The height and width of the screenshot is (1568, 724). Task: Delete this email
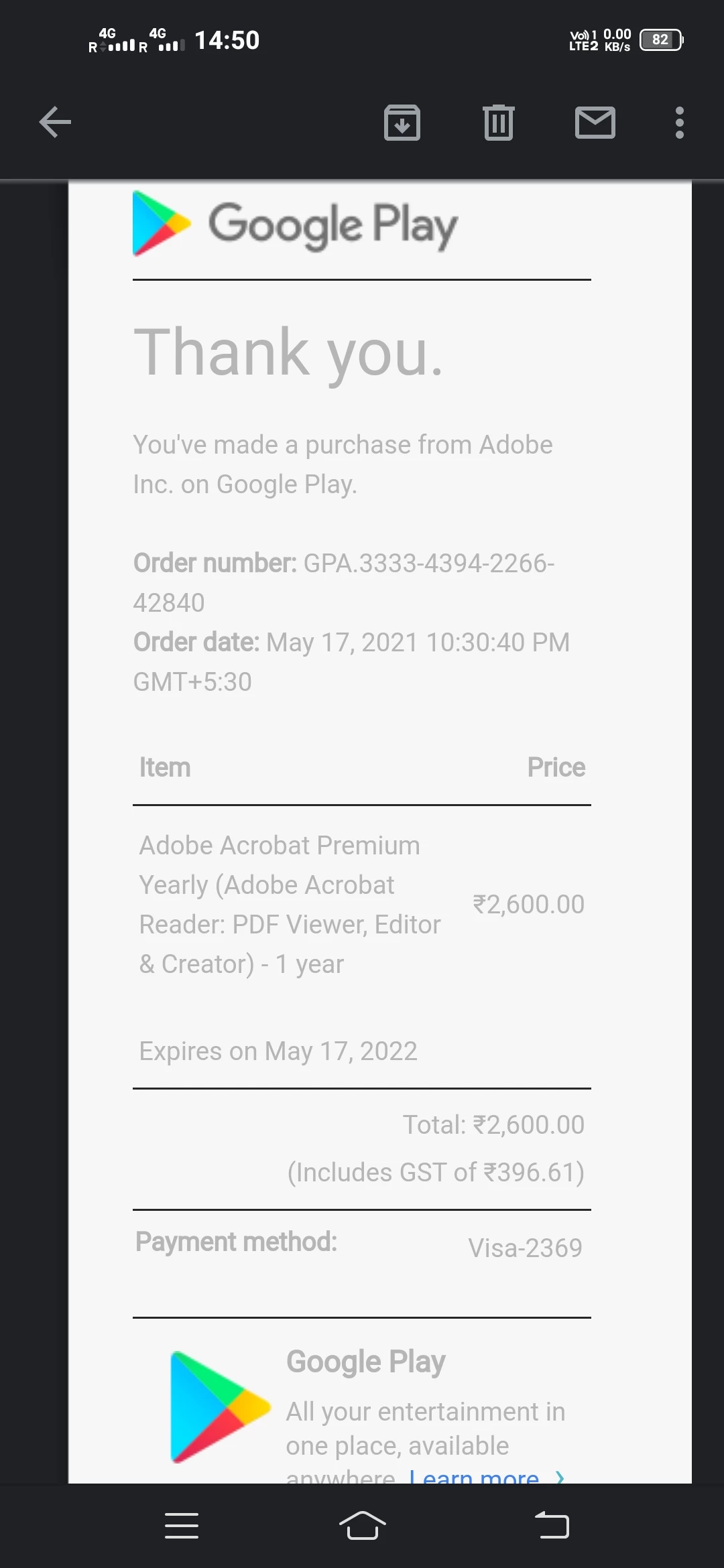(498, 123)
